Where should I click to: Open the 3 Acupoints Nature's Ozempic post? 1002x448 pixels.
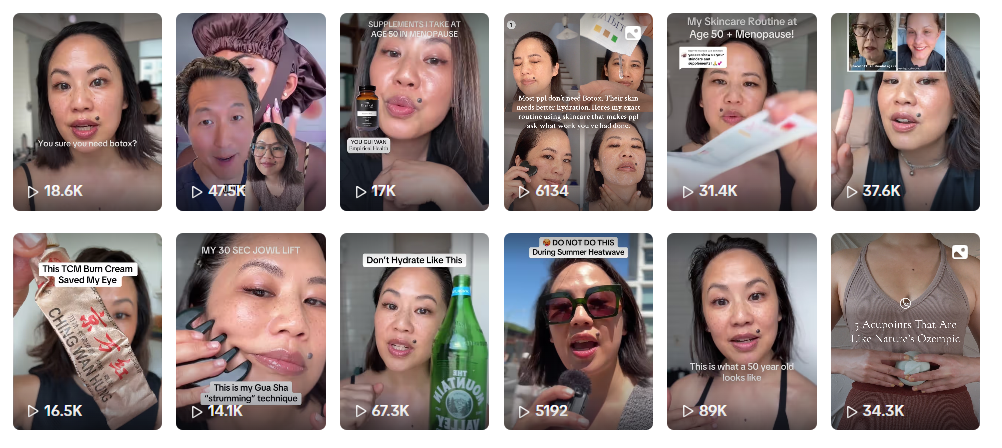pyautogui.click(x=905, y=332)
